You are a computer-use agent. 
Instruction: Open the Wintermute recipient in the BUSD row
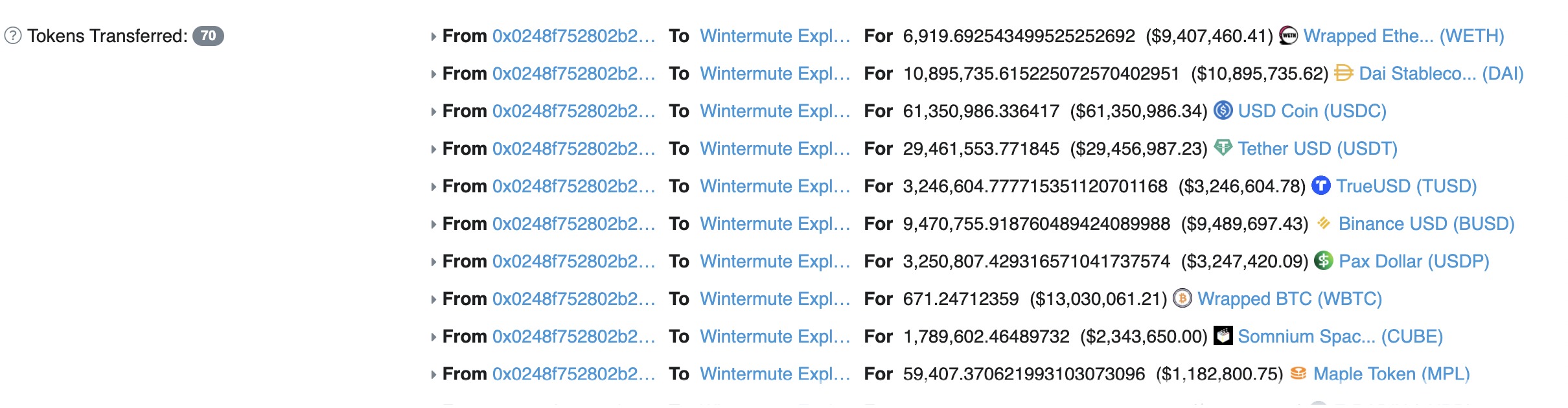[774, 223]
